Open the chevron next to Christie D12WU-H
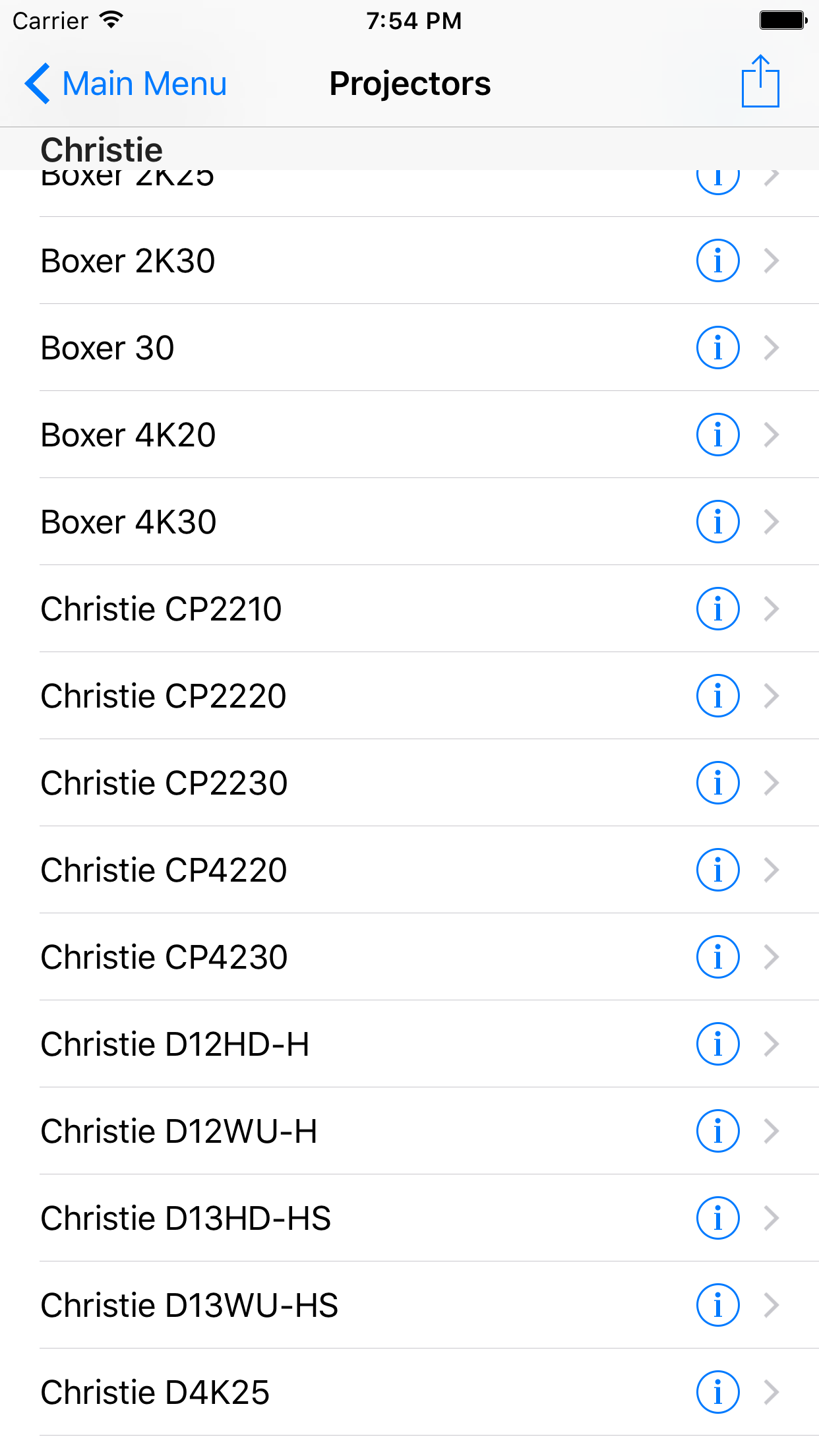The width and height of the screenshot is (819, 1456). (x=772, y=1131)
